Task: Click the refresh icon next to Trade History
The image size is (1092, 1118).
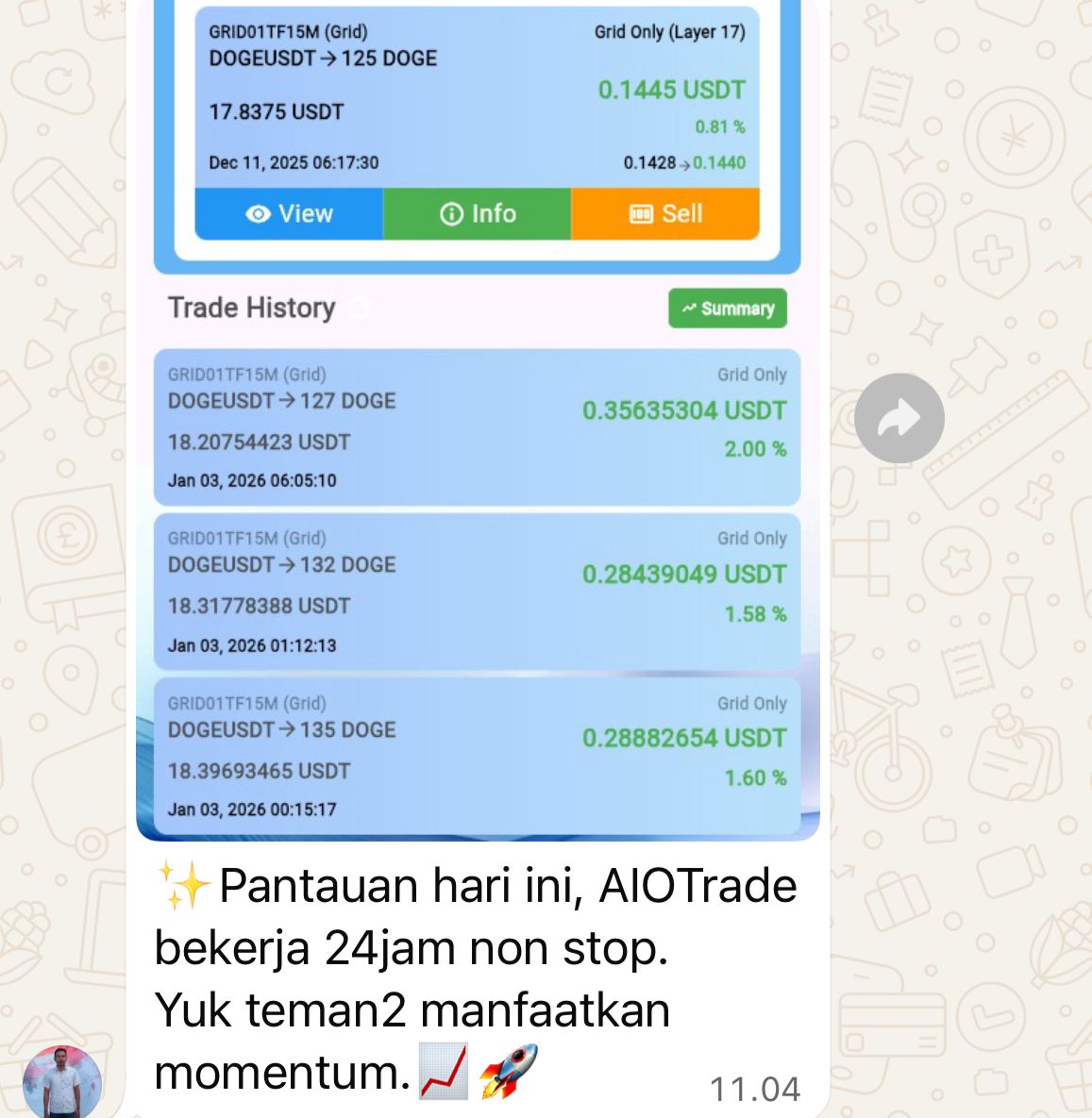Action: (359, 309)
